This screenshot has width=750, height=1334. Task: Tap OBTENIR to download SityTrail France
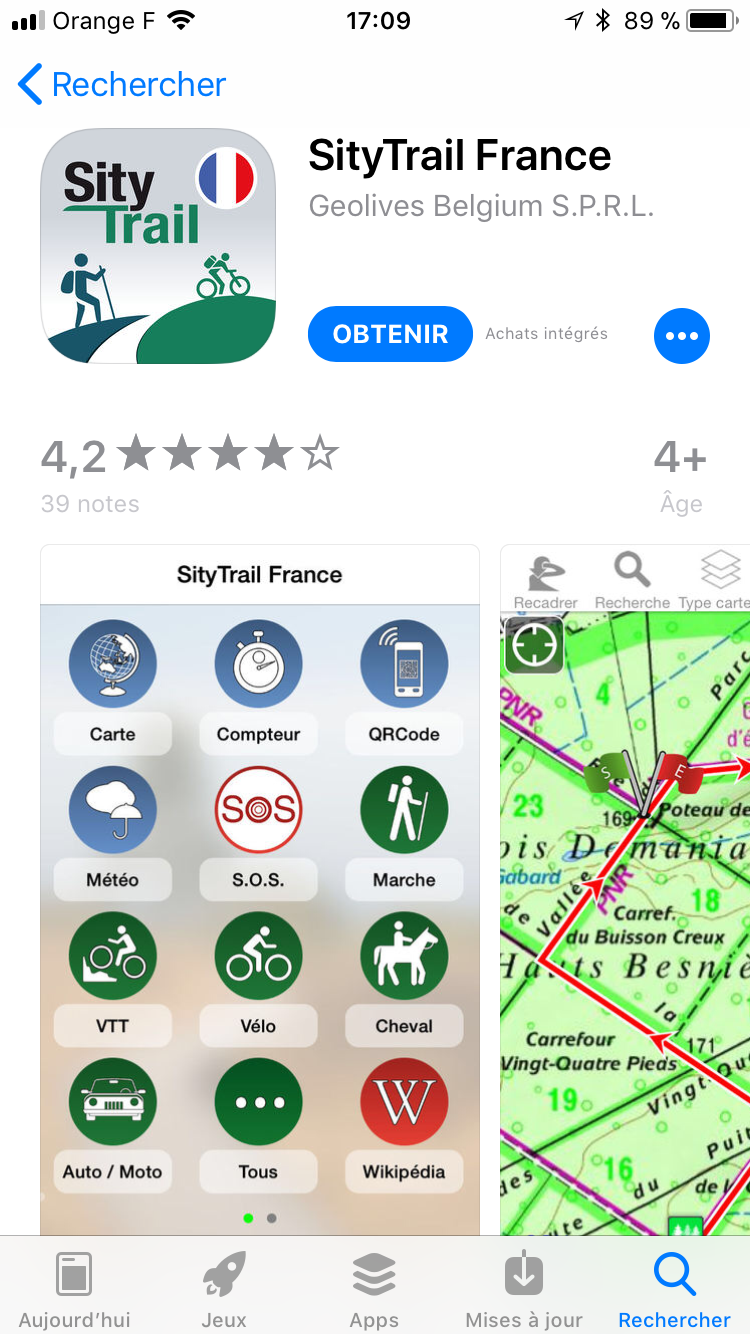390,334
